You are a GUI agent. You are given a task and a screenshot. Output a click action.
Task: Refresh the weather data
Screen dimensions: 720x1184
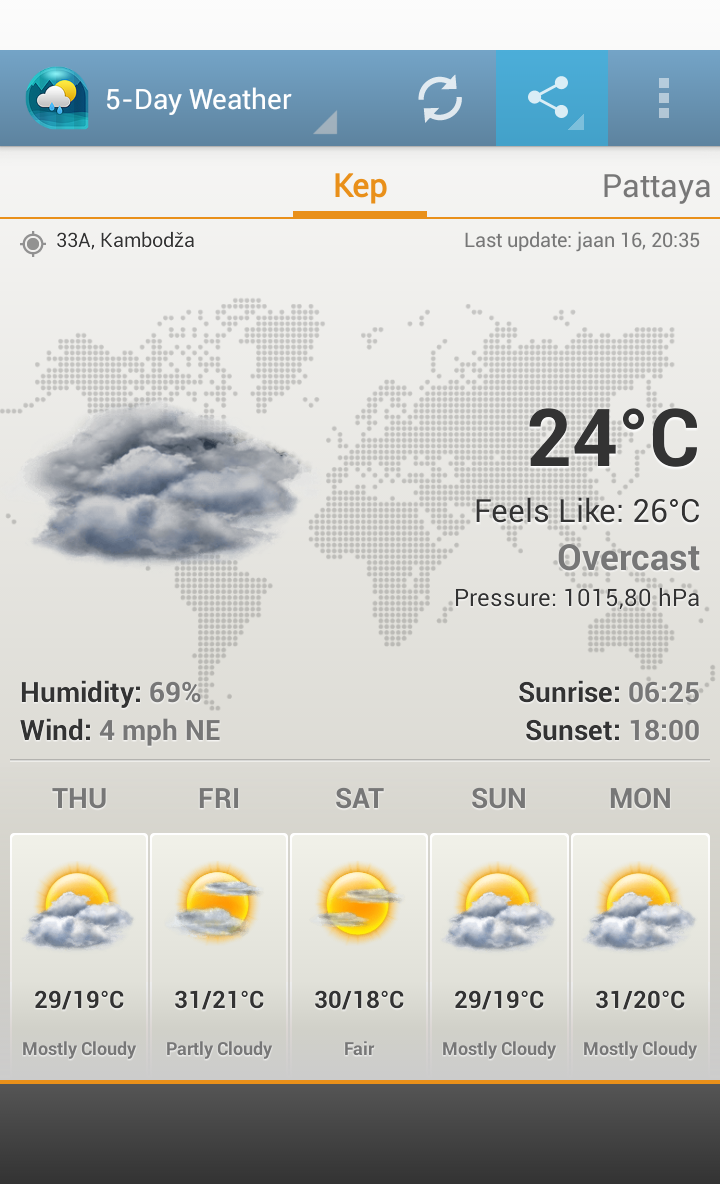pyautogui.click(x=440, y=98)
